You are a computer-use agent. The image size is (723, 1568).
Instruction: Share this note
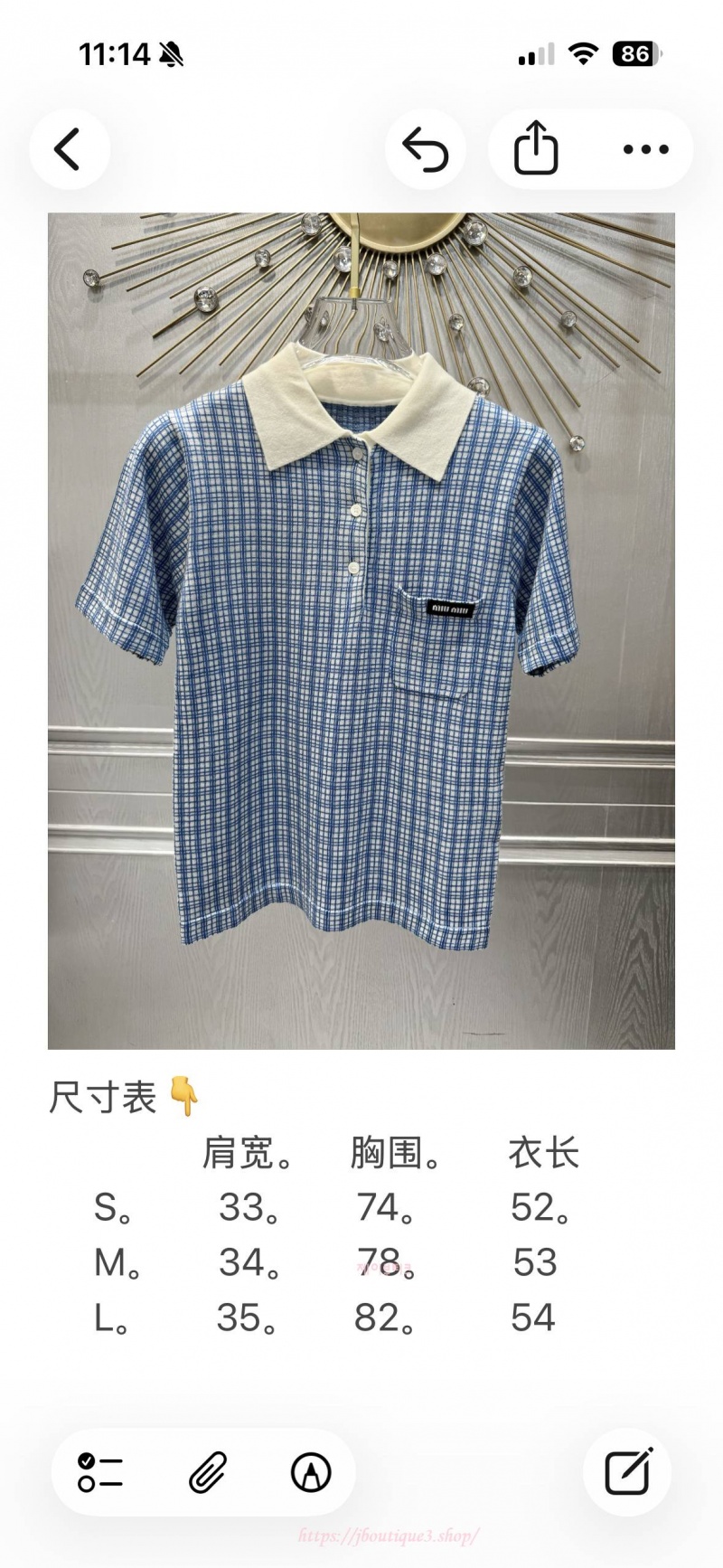point(536,149)
